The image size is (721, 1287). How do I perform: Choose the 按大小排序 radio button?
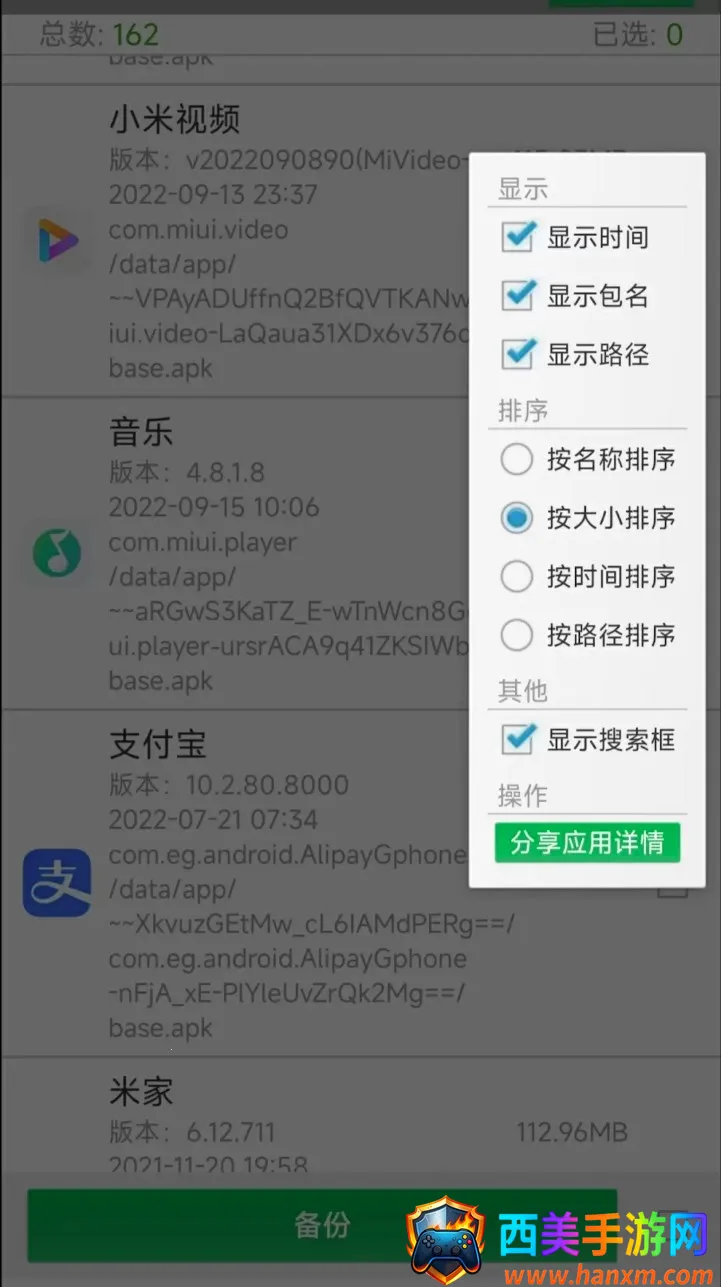click(x=517, y=518)
